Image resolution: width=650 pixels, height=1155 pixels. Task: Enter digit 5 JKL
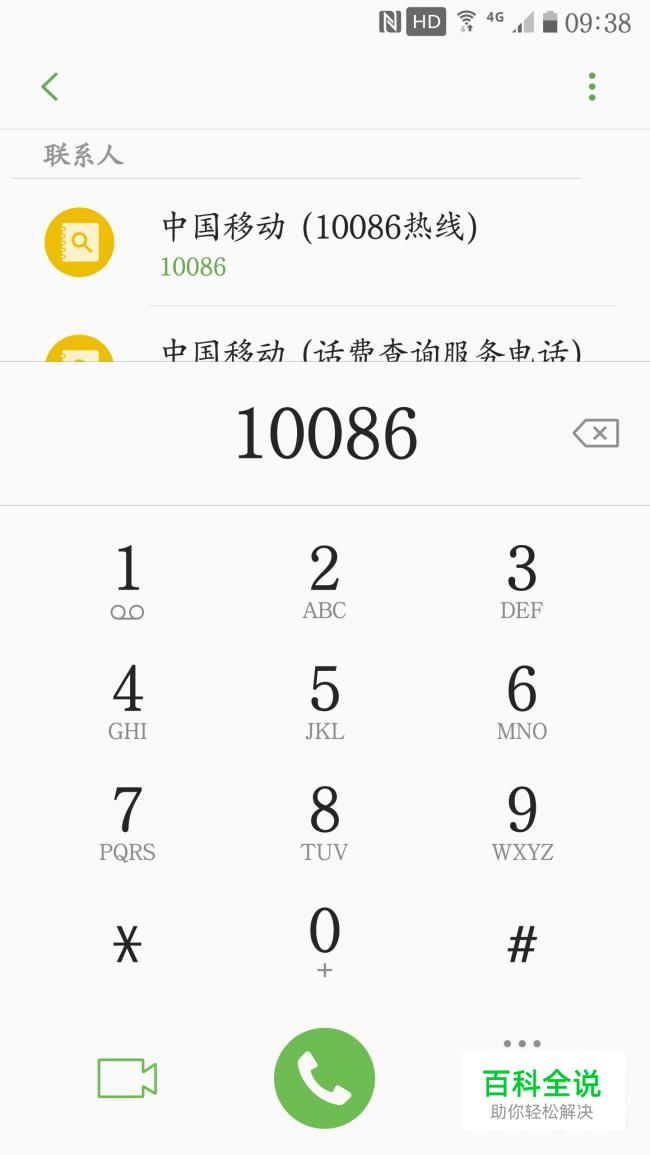324,701
